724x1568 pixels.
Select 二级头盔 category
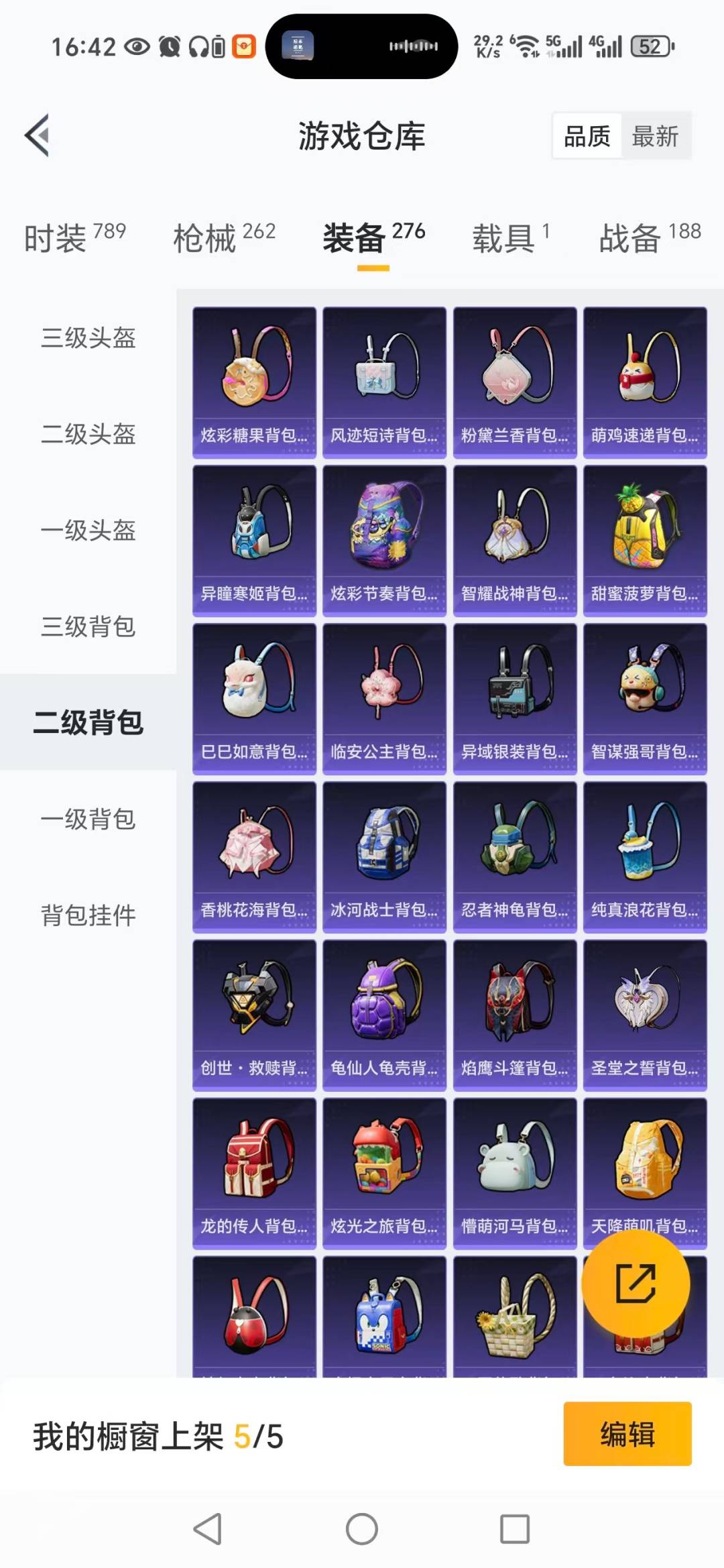pos(88,434)
